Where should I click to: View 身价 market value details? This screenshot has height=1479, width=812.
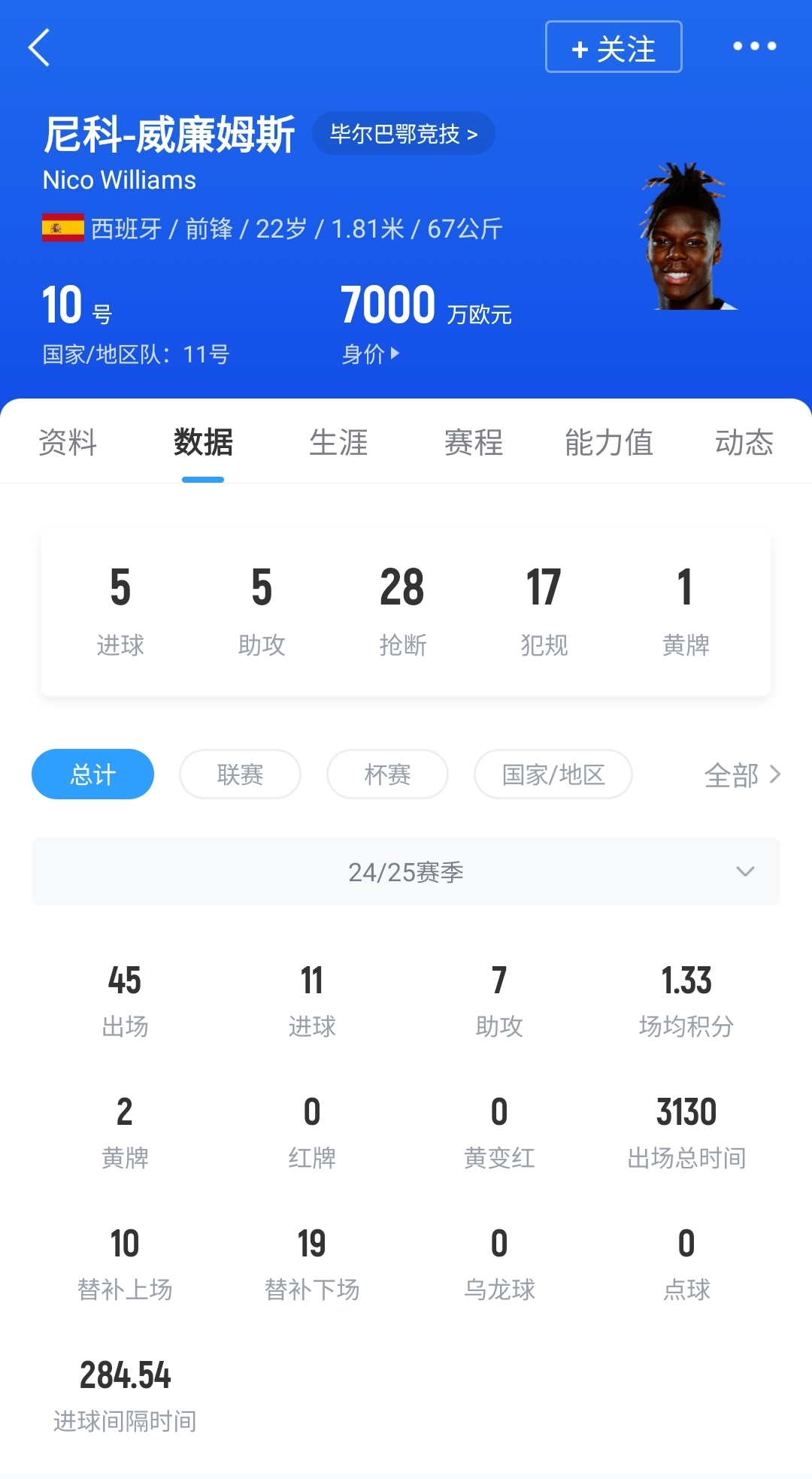371,353
